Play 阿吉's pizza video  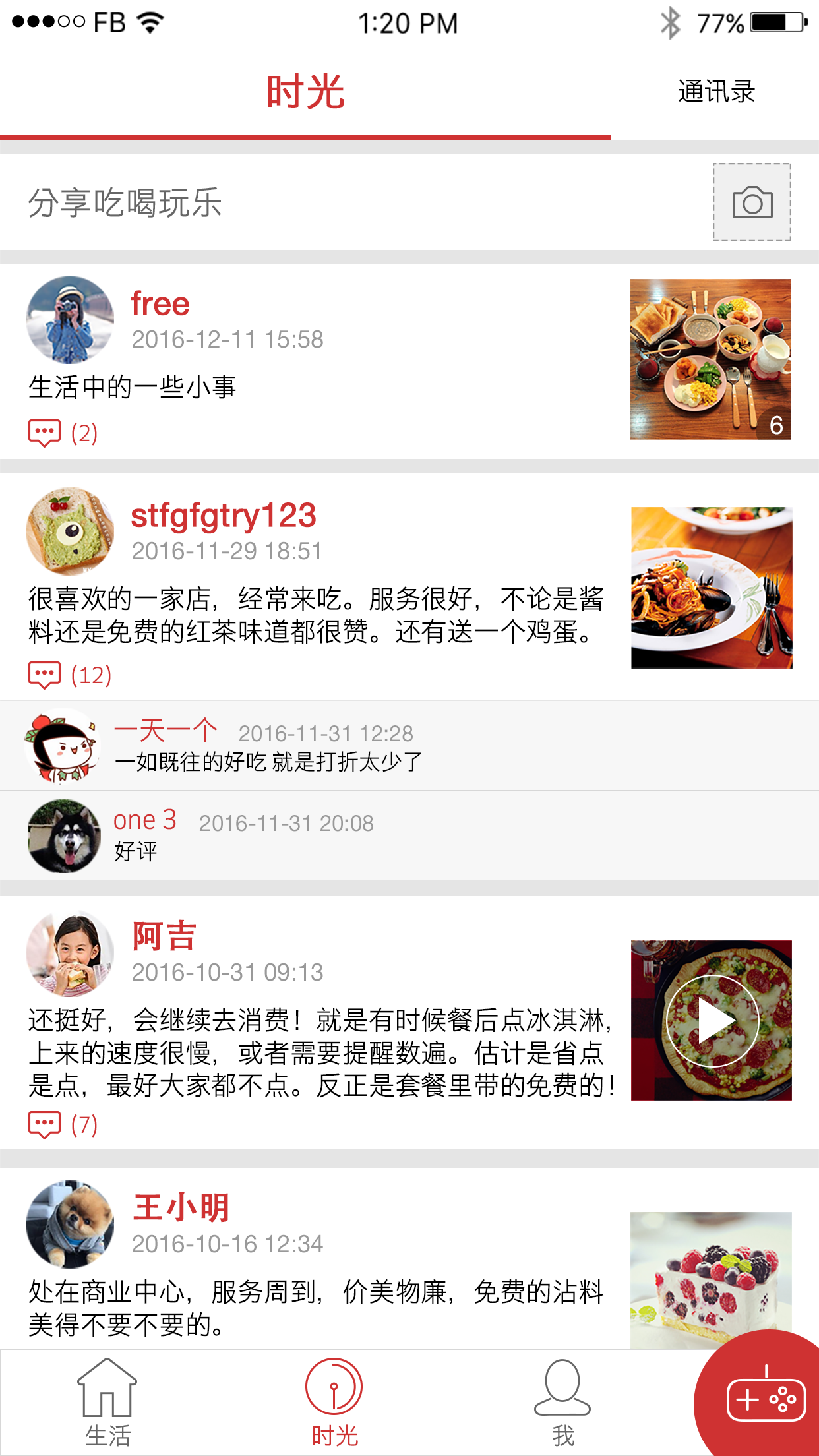click(x=712, y=1020)
